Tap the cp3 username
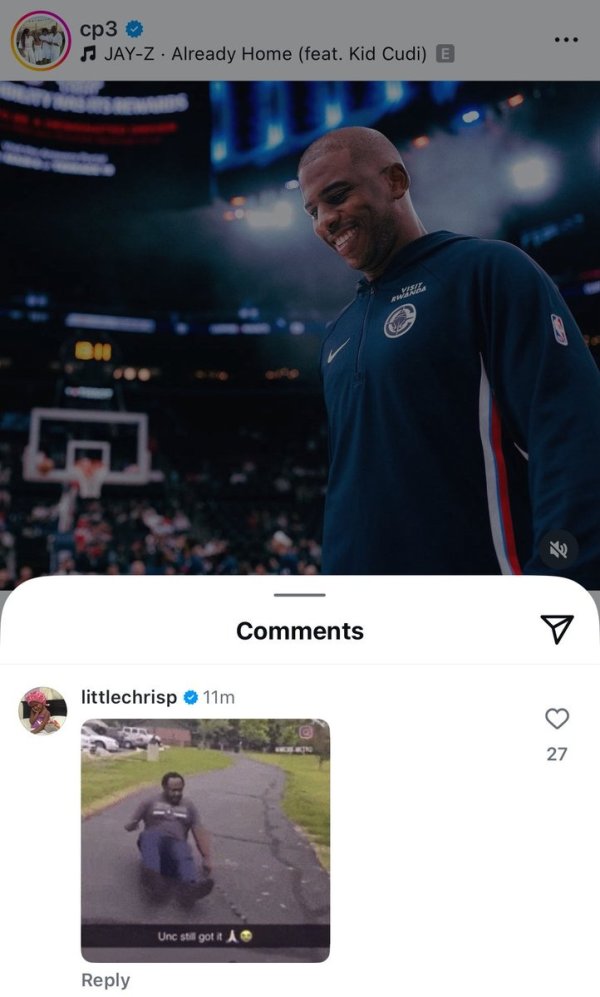The height and width of the screenshot is (997, 600). pyautogui.click(x=97, y=29)
